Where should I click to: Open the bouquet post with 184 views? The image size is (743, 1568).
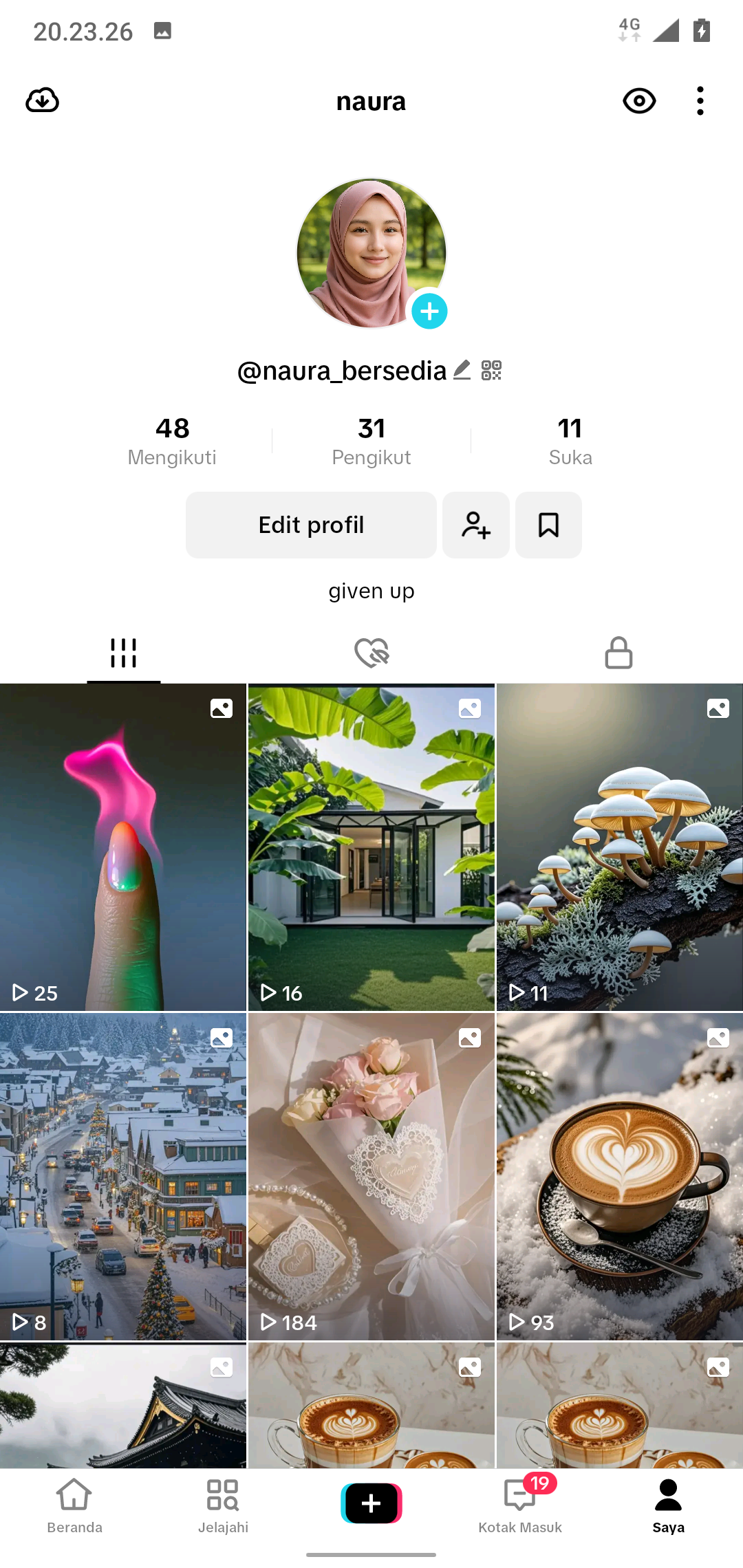(371, 1177)
